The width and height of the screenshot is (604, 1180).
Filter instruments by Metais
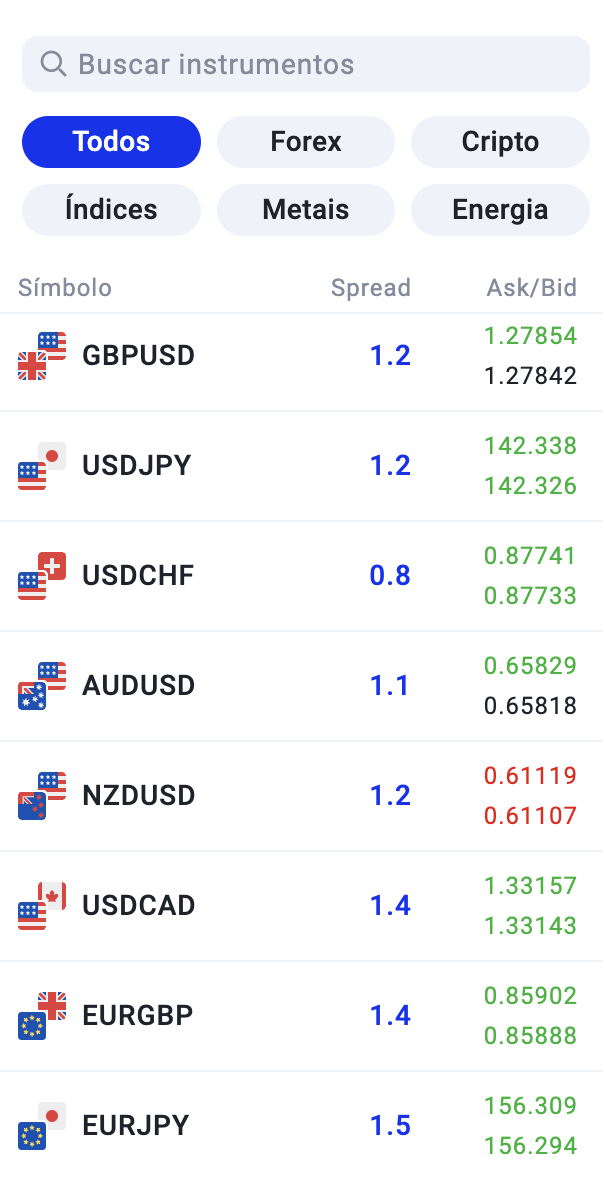click(305, 209)
